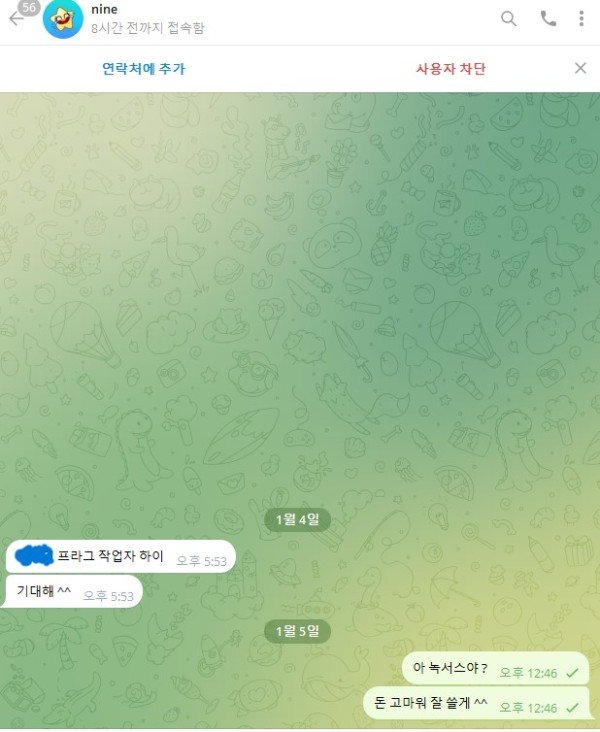Image resolution: width=600 pixels, height=732 pixels.
Task: Search within this chat
Action: point(509,18)
